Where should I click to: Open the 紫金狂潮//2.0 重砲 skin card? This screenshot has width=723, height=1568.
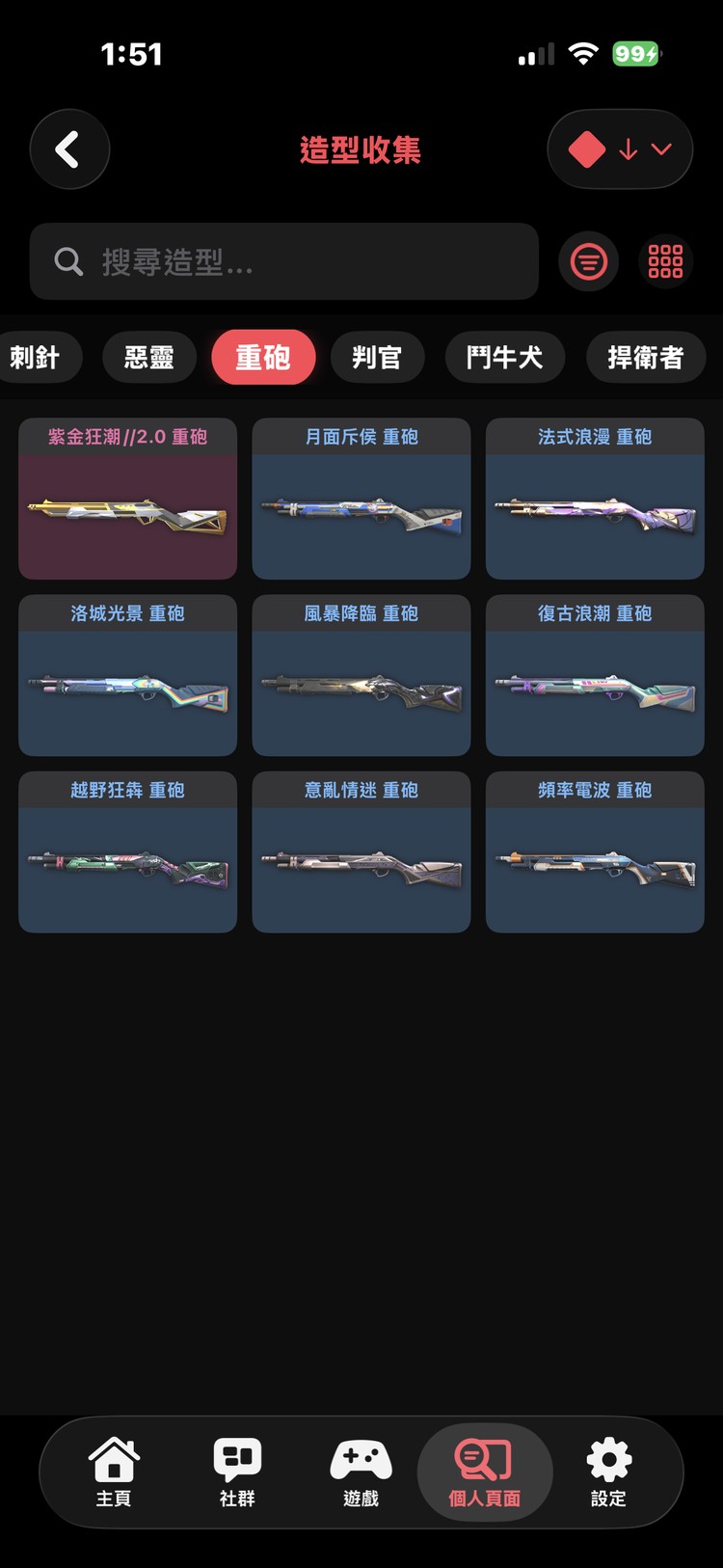pyautogui.click(x=127, y=499)
